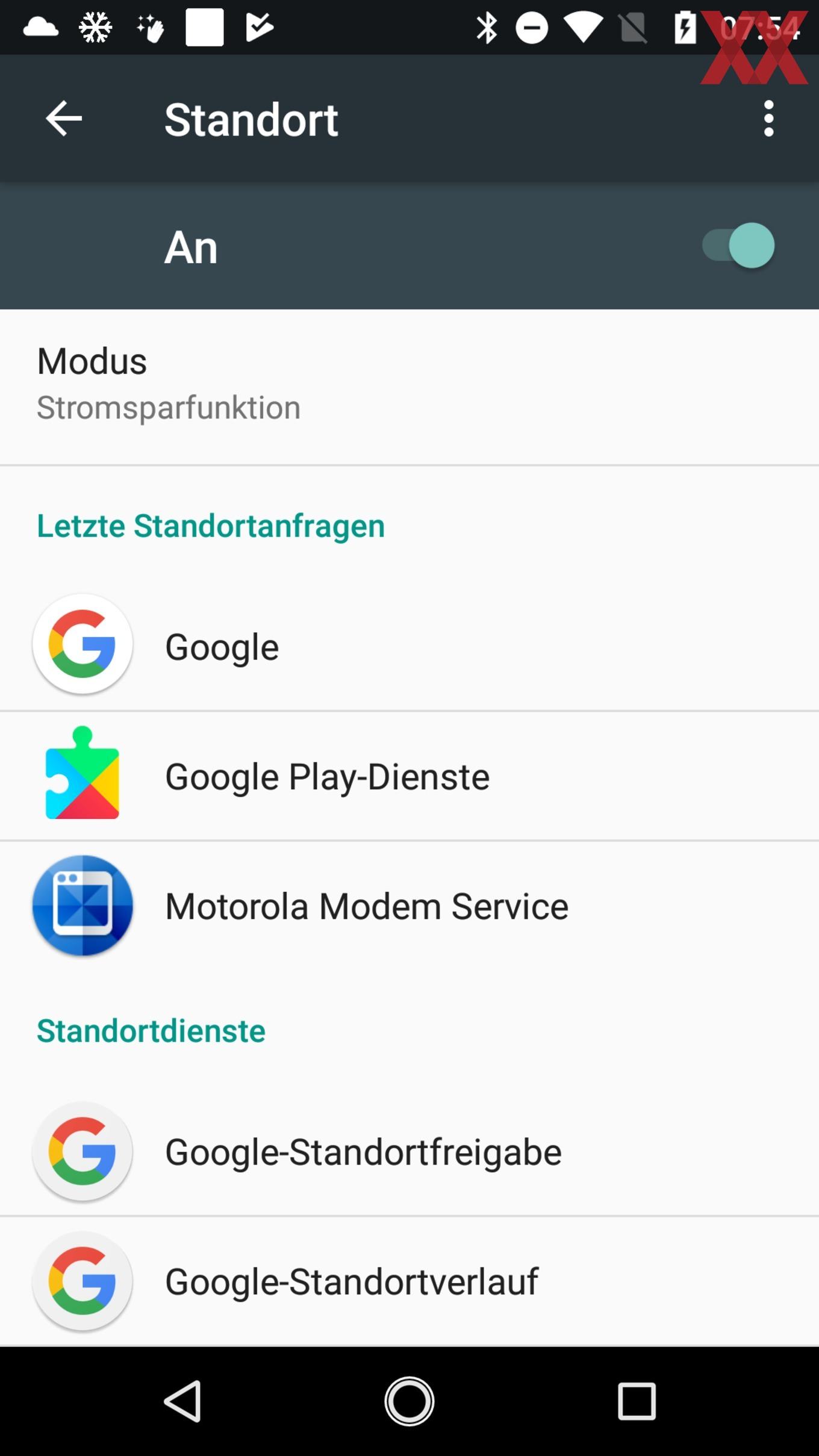Open Google-Standortfreigabe service
Image resolution: width=819 pixels, height=1456 pixels.
point(409,1151)
